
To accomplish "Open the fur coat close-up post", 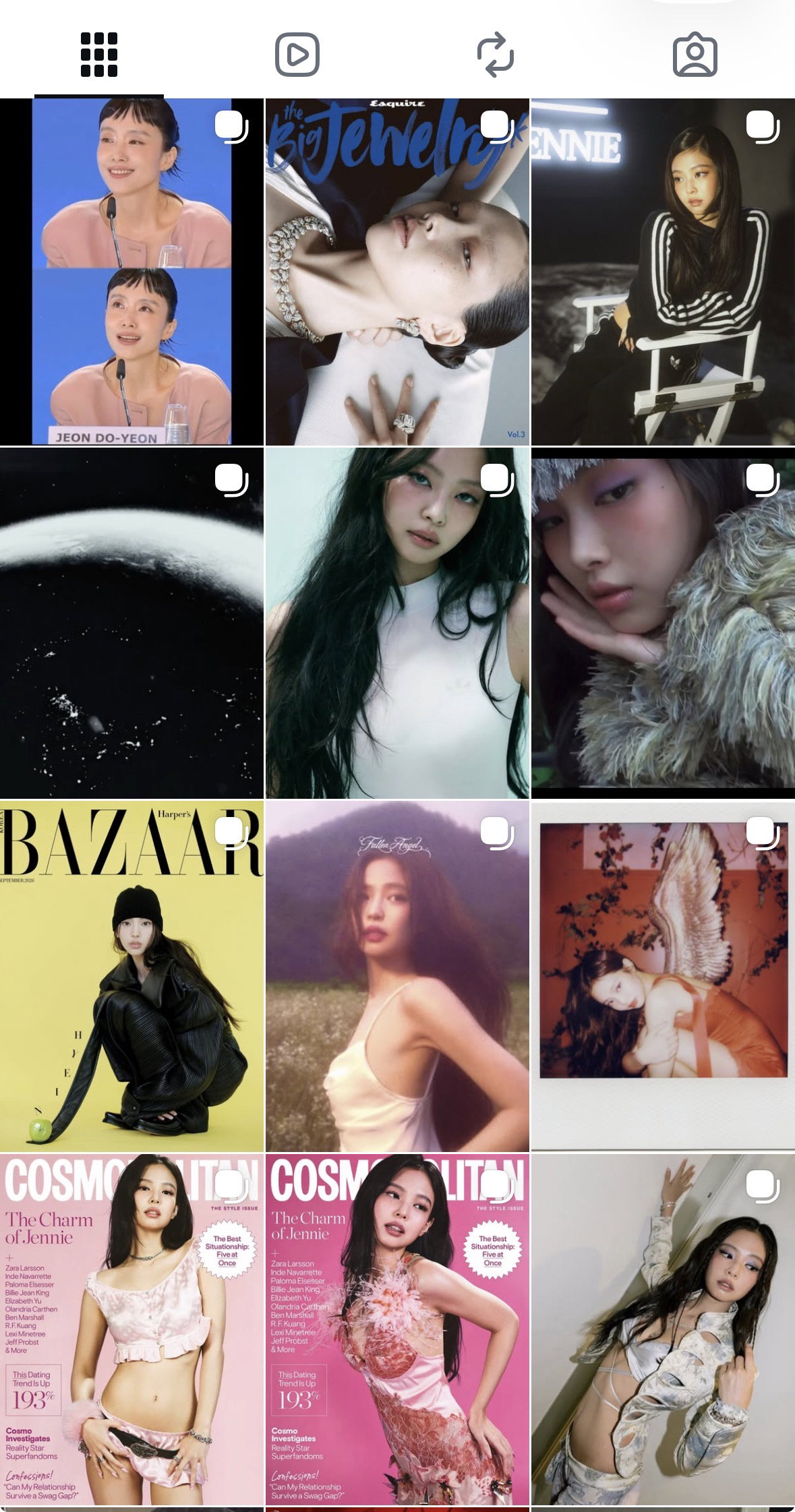I will (x=663, y=624).
